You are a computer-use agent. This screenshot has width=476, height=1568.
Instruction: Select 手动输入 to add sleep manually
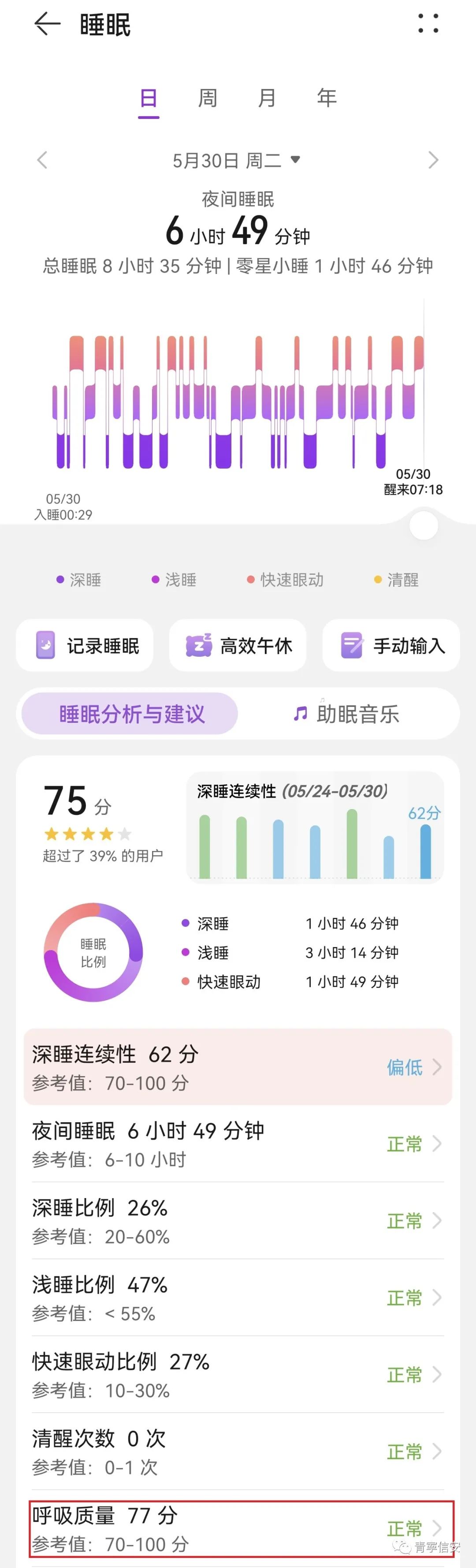pos(390,645)
